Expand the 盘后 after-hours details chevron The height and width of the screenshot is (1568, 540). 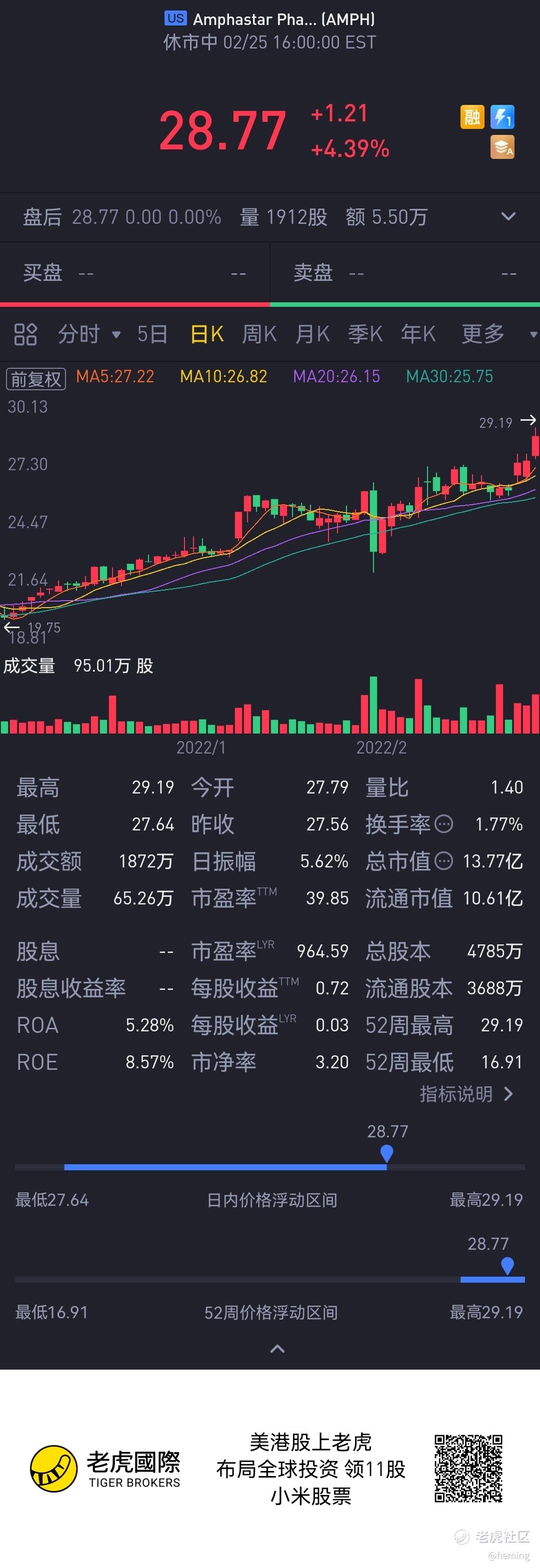pos(507,217)
